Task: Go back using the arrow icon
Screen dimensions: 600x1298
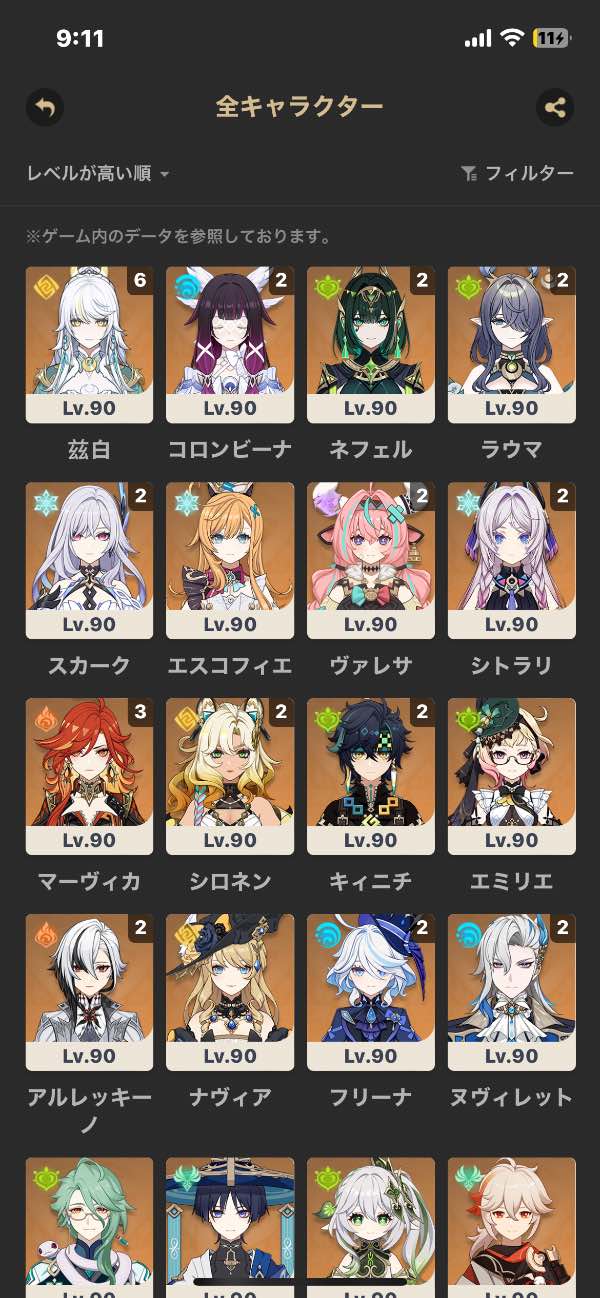Action: coord(45,107)
